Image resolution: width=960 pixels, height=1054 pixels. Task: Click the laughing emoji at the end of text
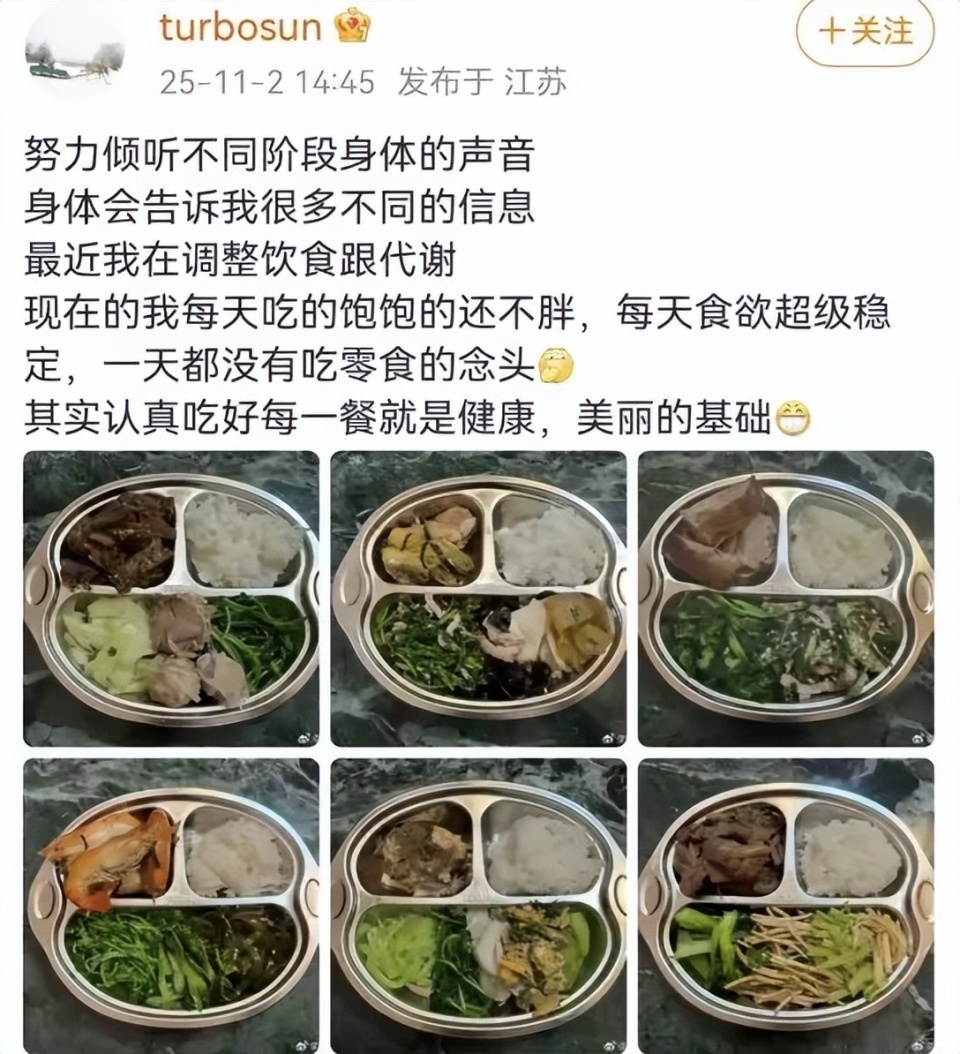794,418
